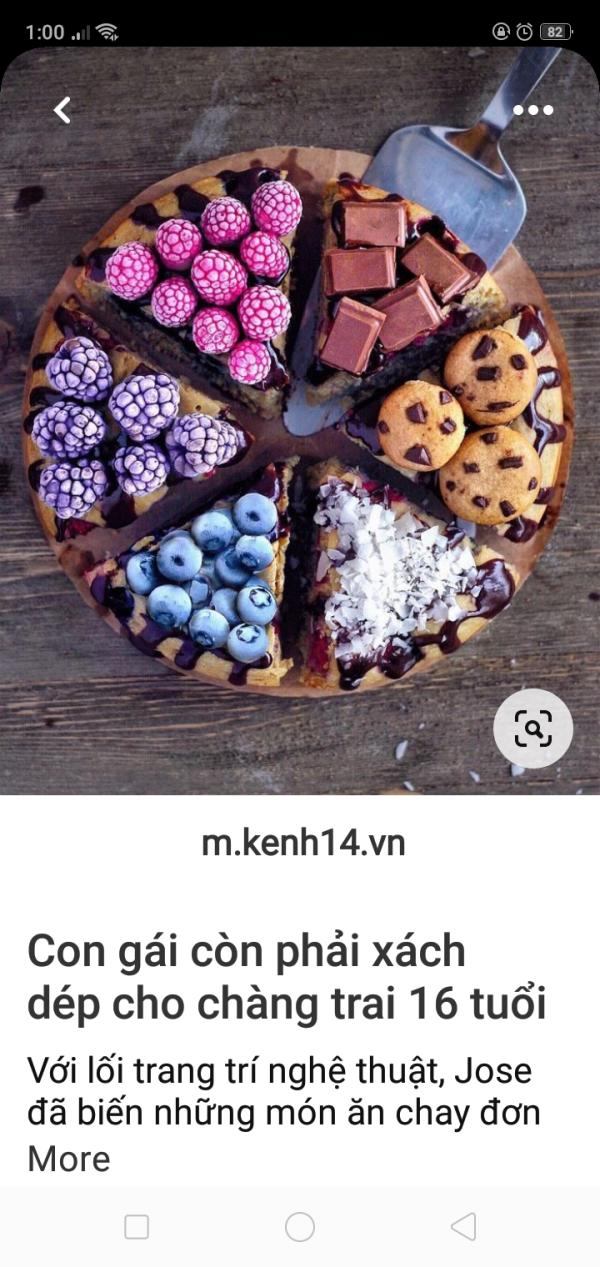The width and height of the screenshot is (600, 1267).
Task: Open the cake pin image fullscreen
Action: point(300,420)
